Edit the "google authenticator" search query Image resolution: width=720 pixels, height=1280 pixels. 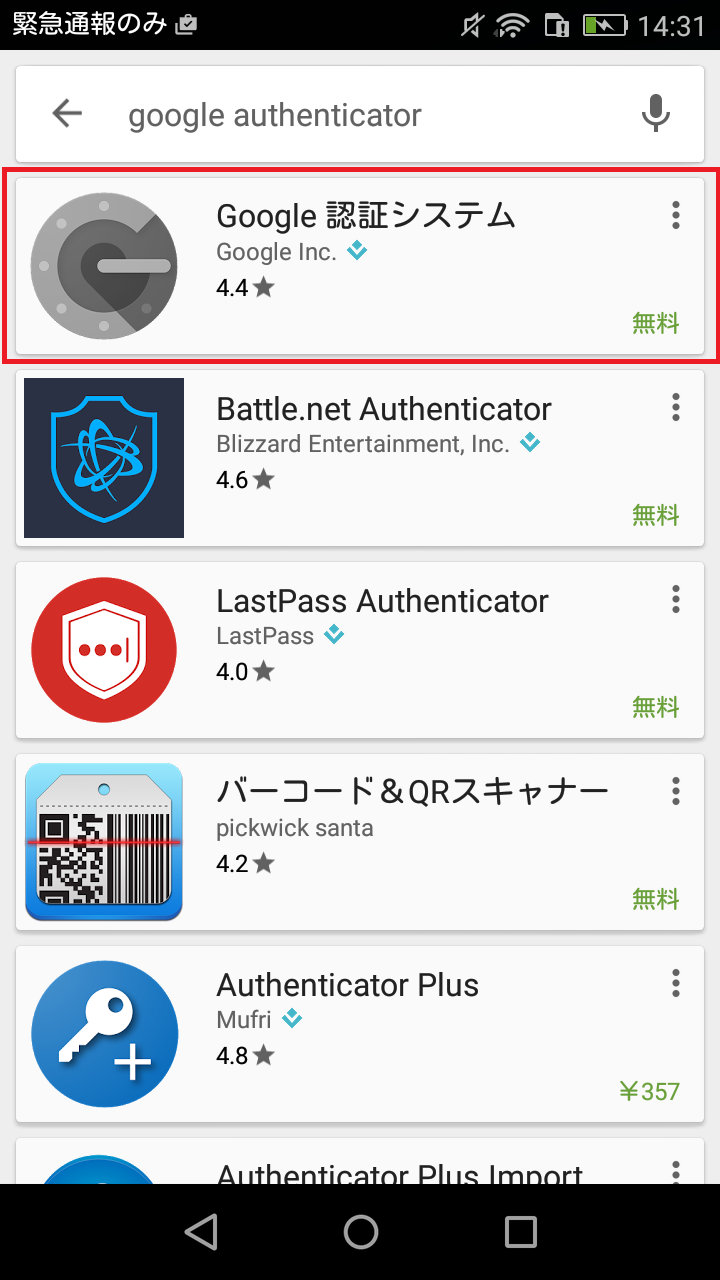pos(275,115)
